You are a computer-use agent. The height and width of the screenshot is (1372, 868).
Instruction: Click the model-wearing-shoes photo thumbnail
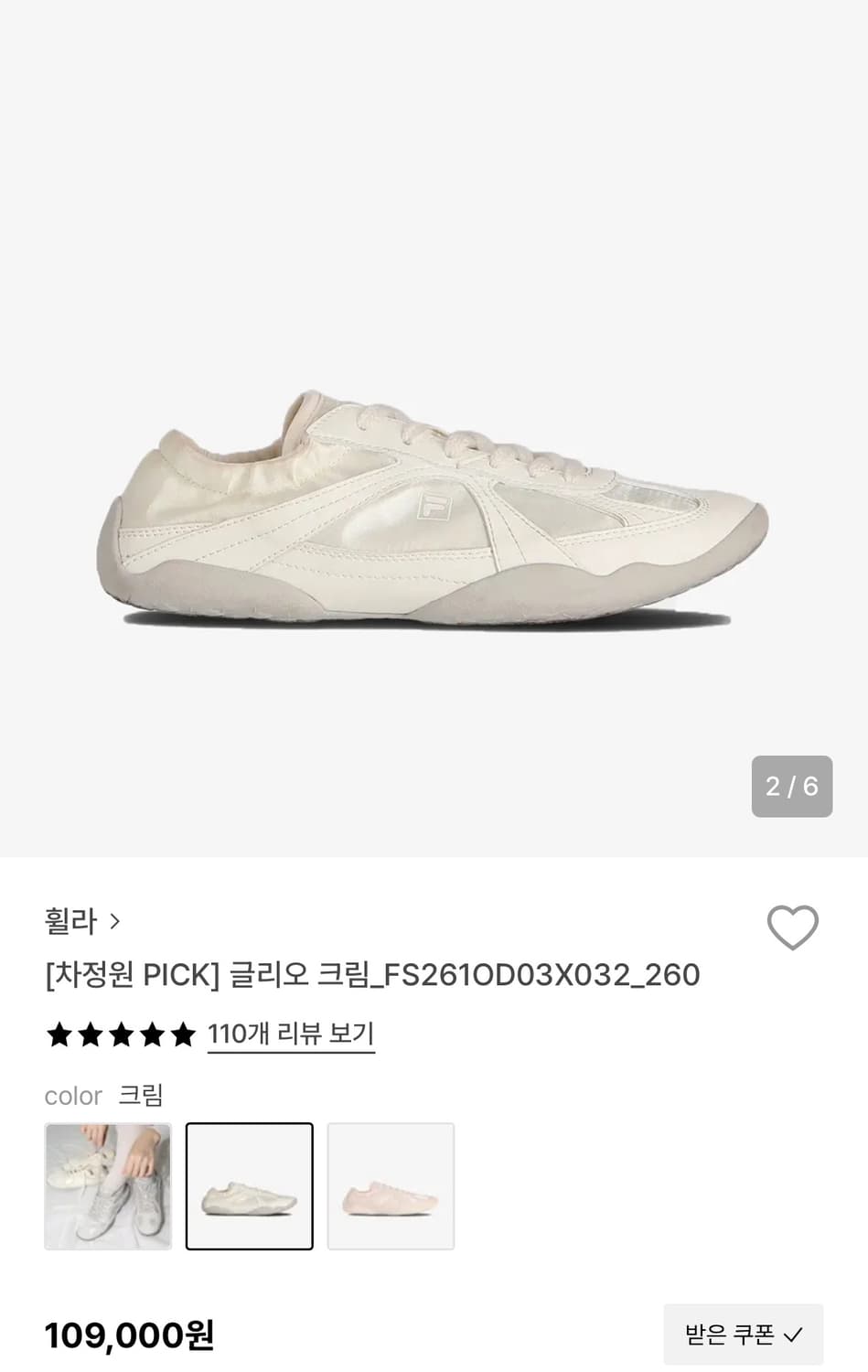click(x=108, y=1186)
